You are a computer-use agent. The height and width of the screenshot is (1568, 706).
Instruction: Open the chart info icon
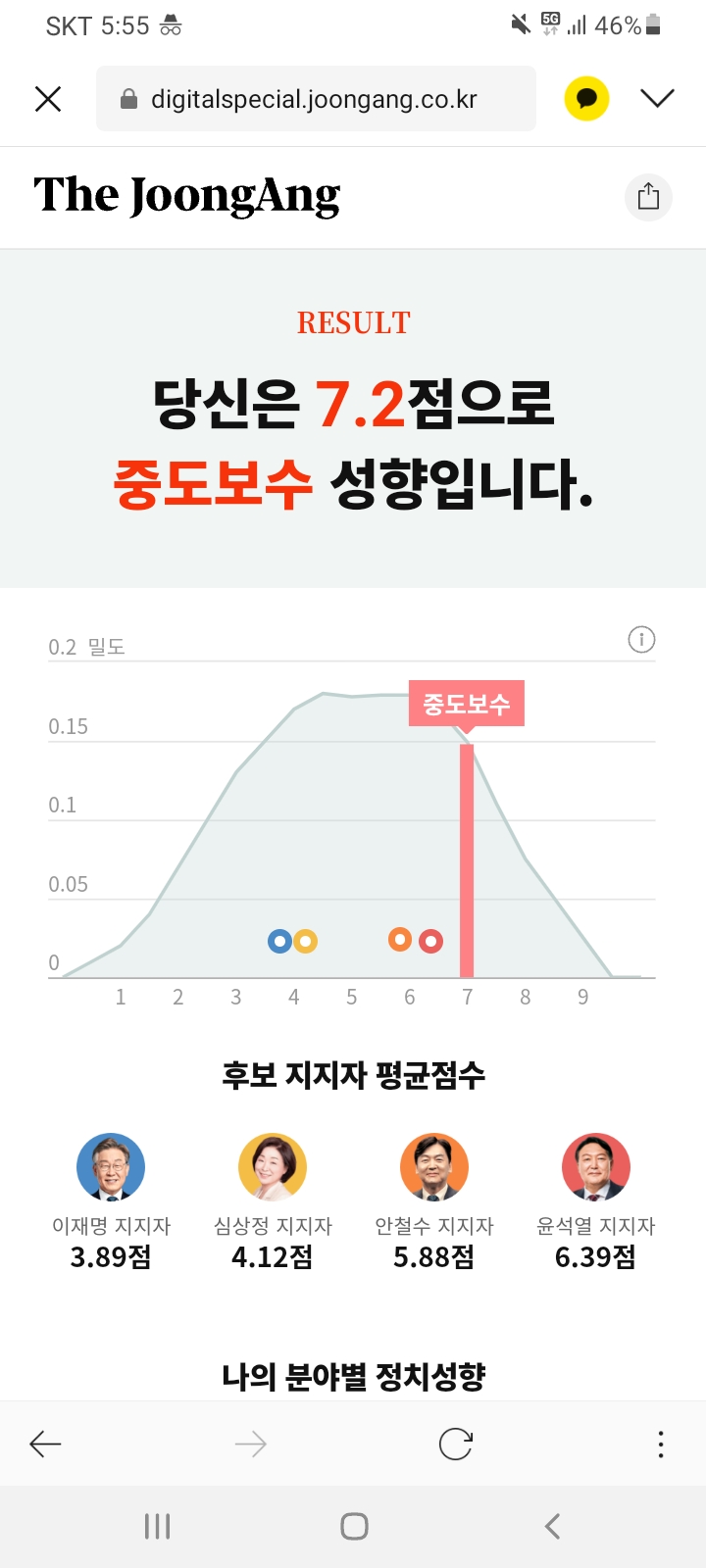click(x=641, y=640)
